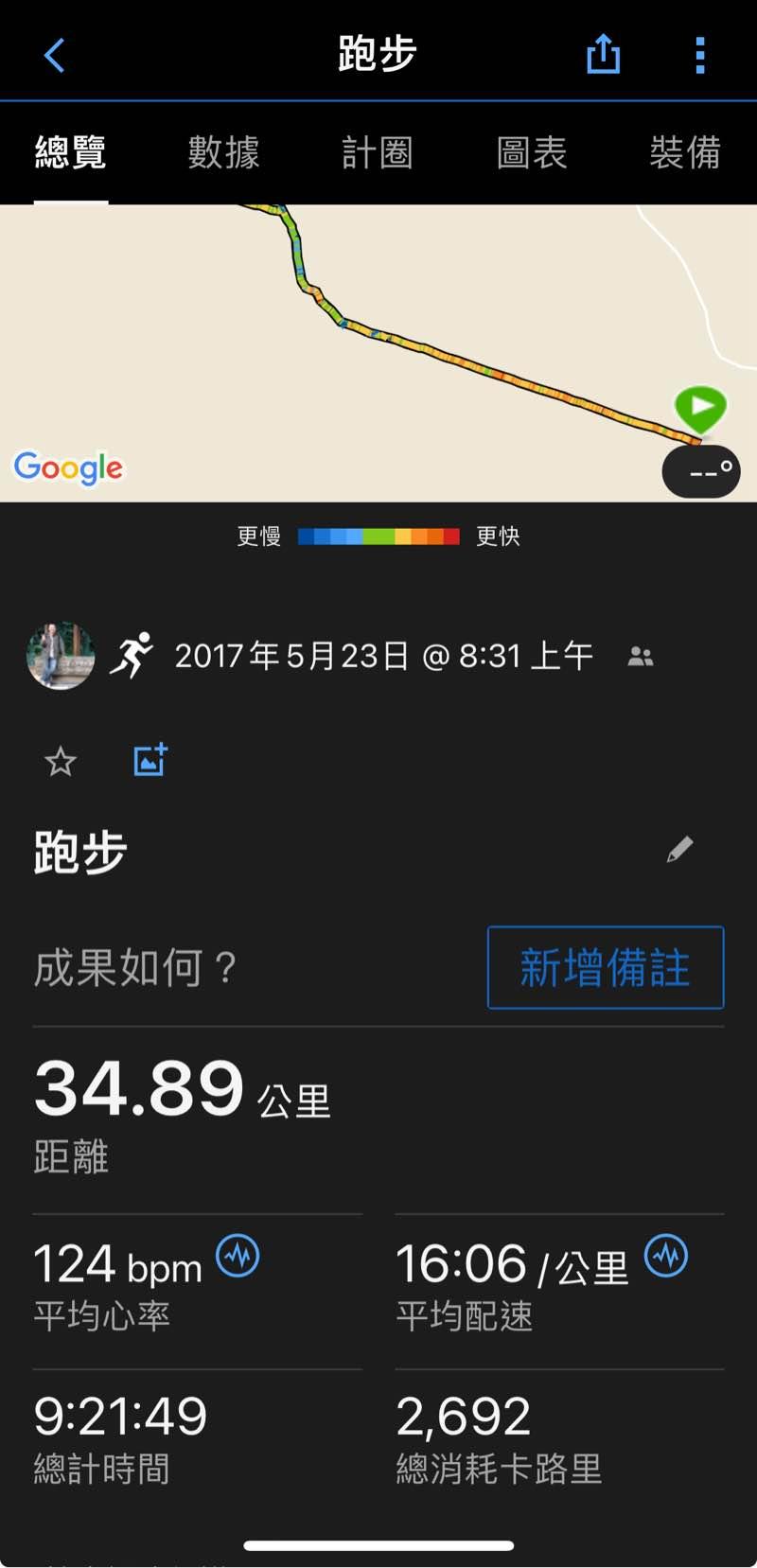Open the heart rate insights icon

pos(238,1257)
